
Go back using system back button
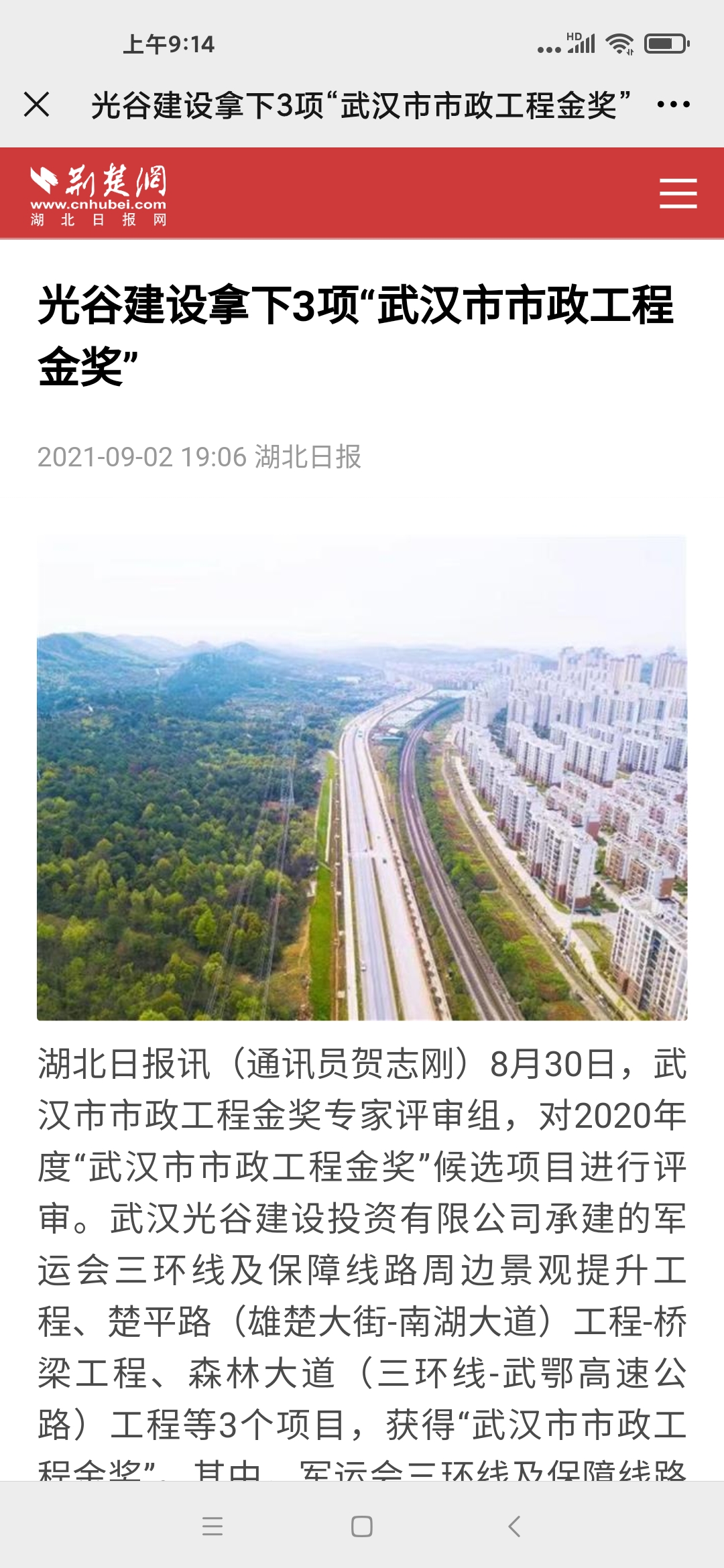tap(514, 1526)
